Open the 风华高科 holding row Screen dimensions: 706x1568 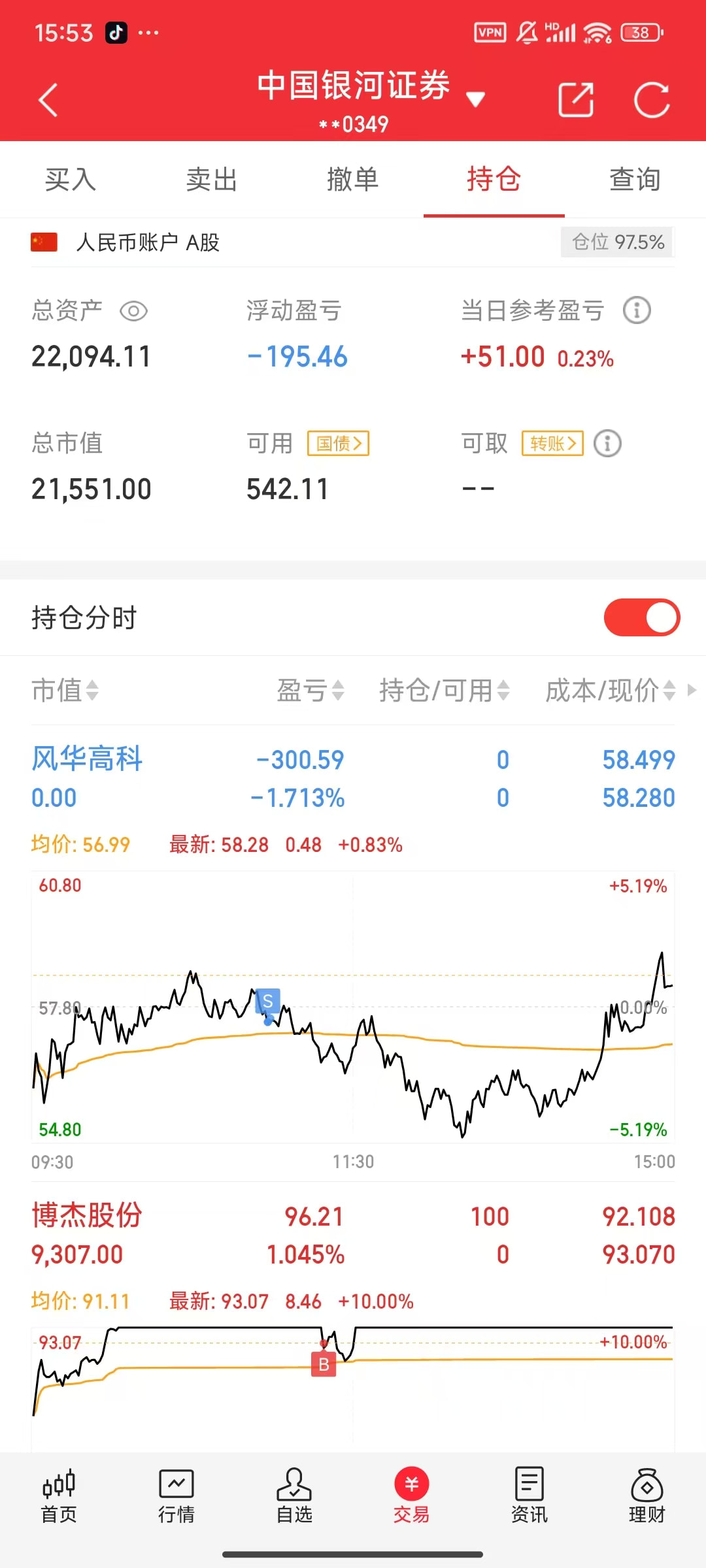click(353, 778)
